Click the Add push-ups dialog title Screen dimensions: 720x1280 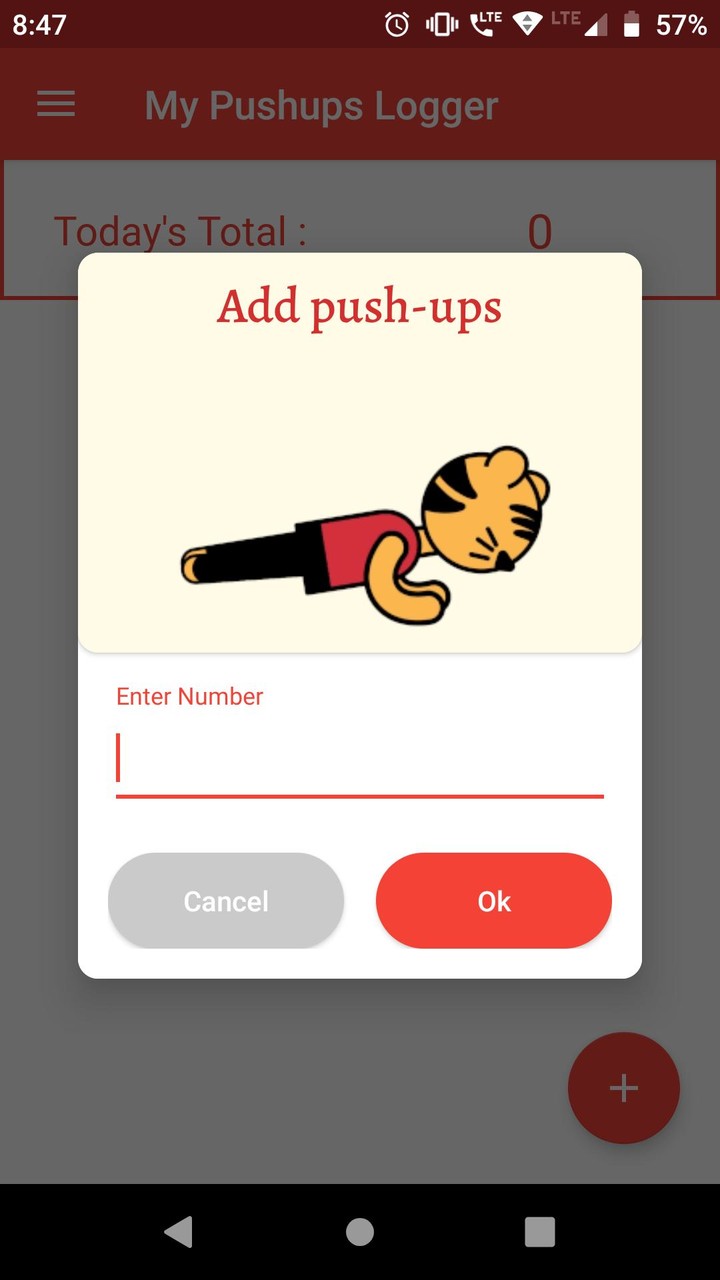359,308
